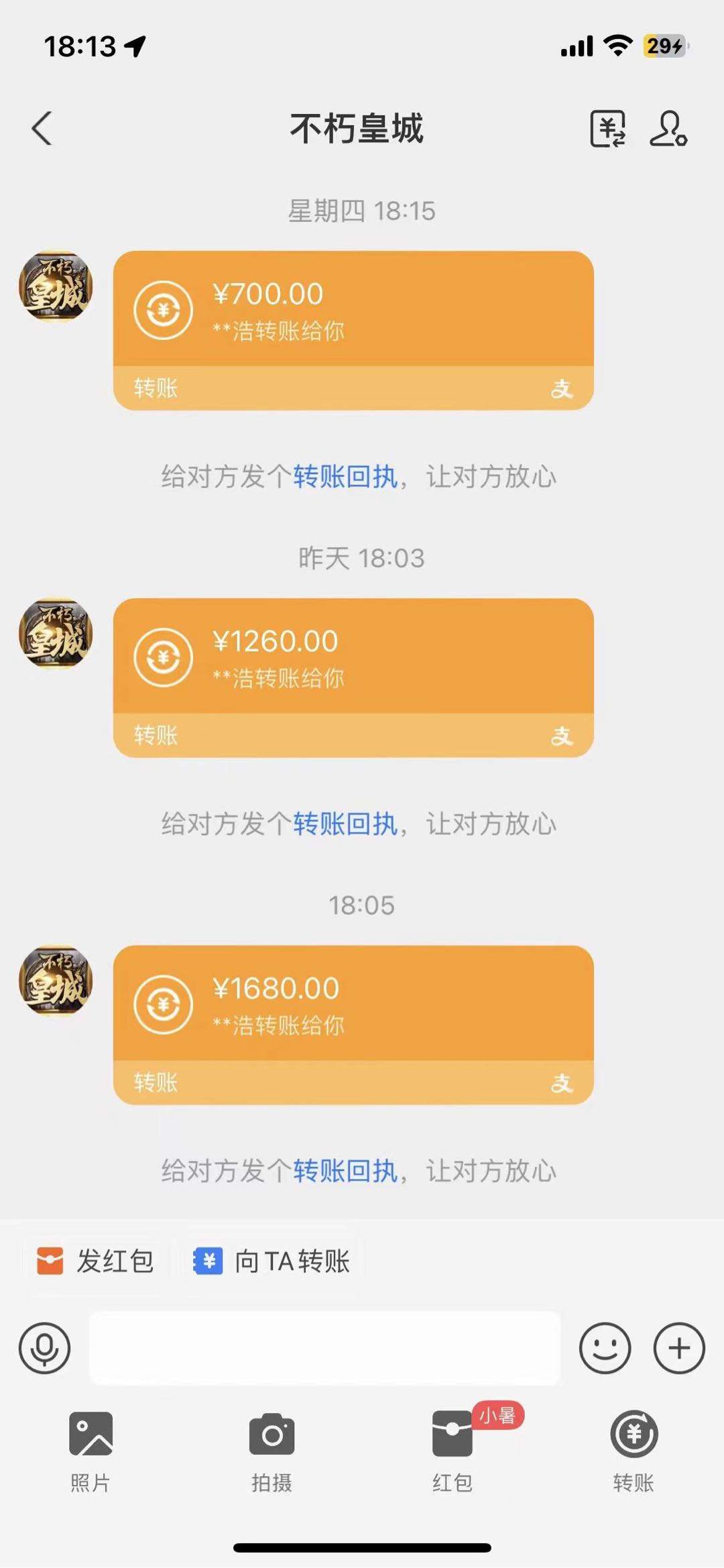The height and width of the screenshot is (1568, 724).
Task: Open the more options plus icon
Action: tap(680, 1348)
